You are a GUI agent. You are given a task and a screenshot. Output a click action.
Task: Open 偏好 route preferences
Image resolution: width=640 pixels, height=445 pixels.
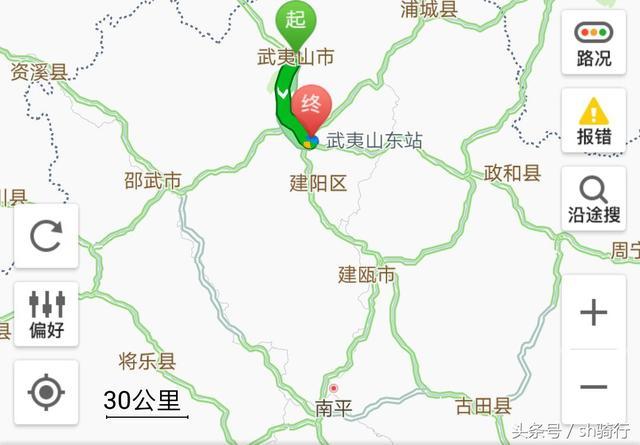[x=46, y=313]
